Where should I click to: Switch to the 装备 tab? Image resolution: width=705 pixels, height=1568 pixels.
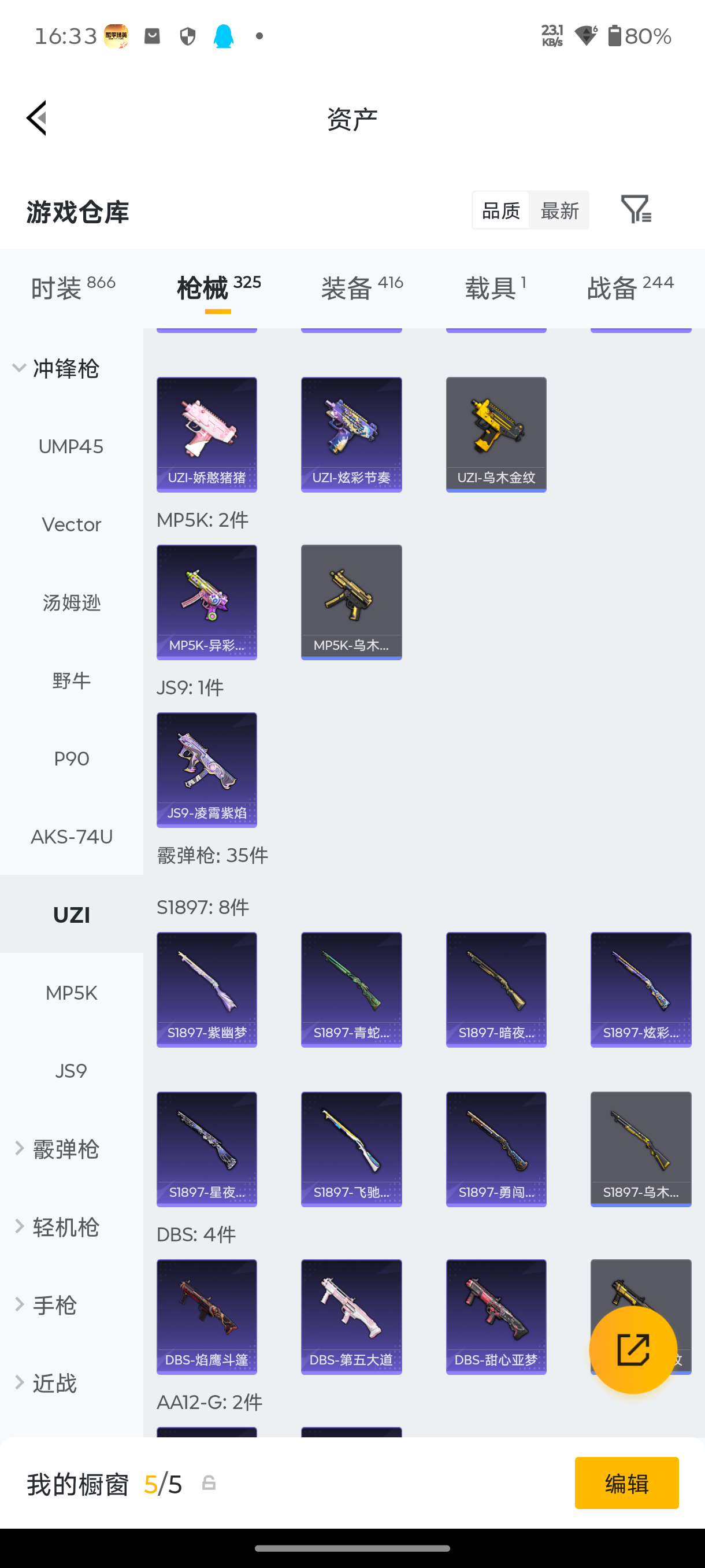(362, 287)
